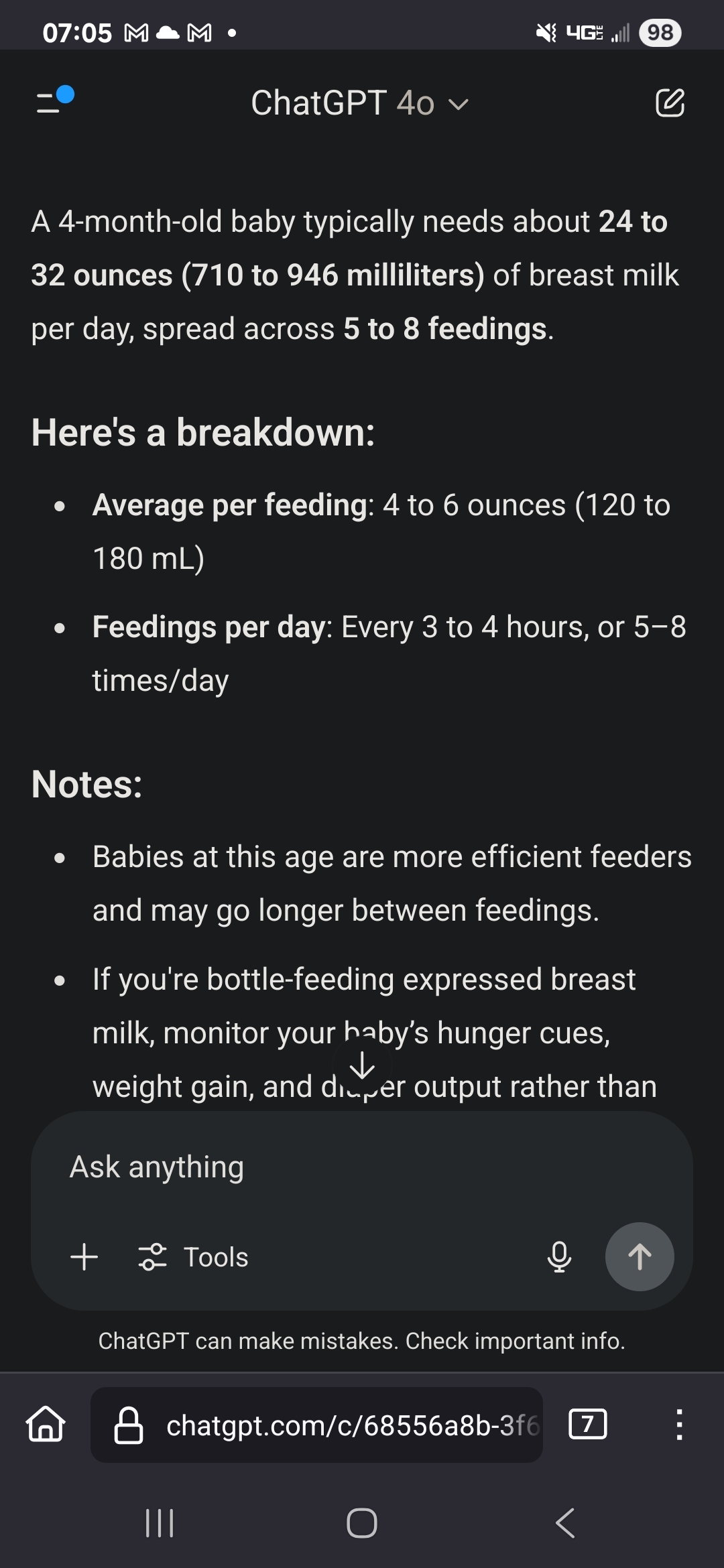724x1568 pixels.
Task: Open the sidebar menu
Action: [54, 101]
